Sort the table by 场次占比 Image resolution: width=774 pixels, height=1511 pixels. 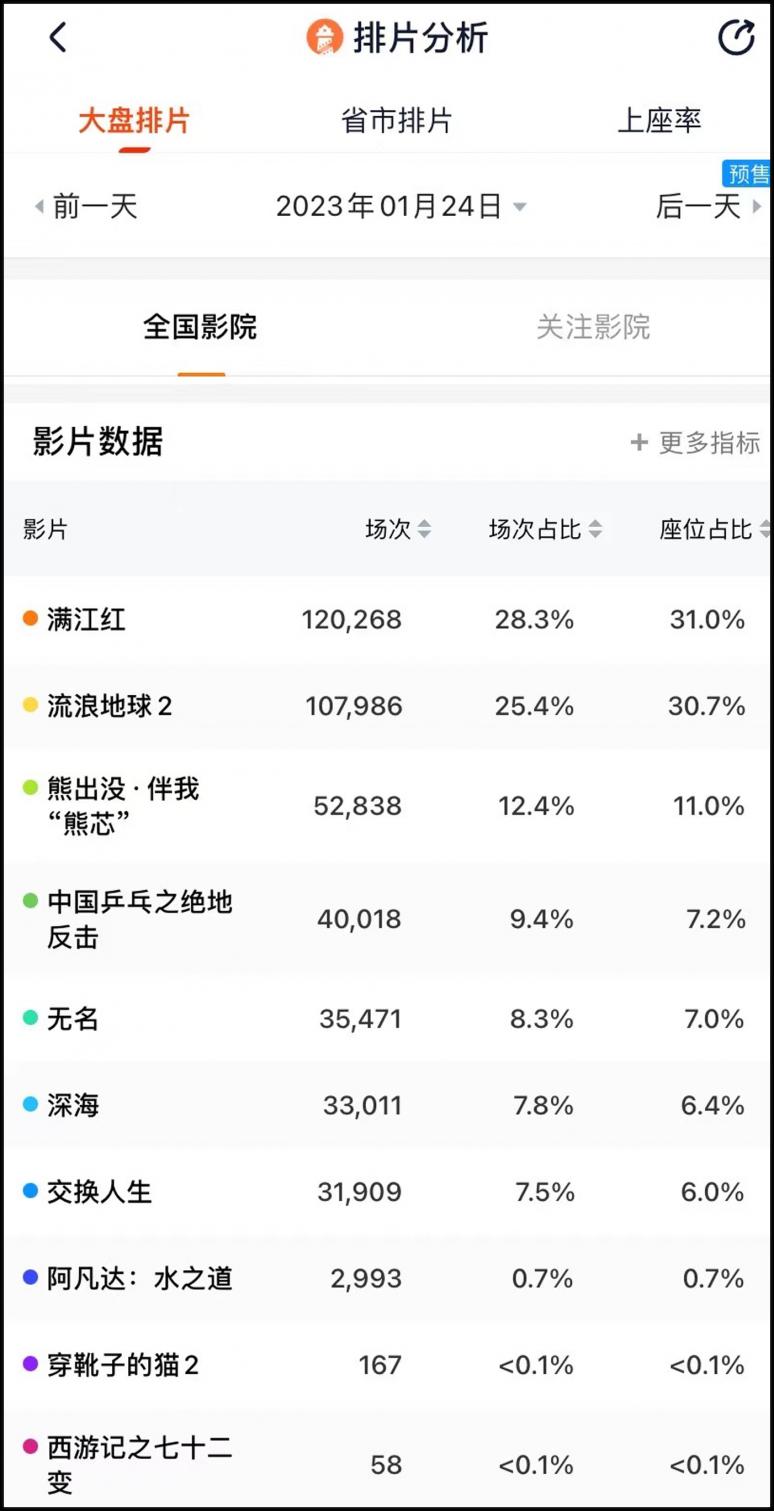pos(545,530)
